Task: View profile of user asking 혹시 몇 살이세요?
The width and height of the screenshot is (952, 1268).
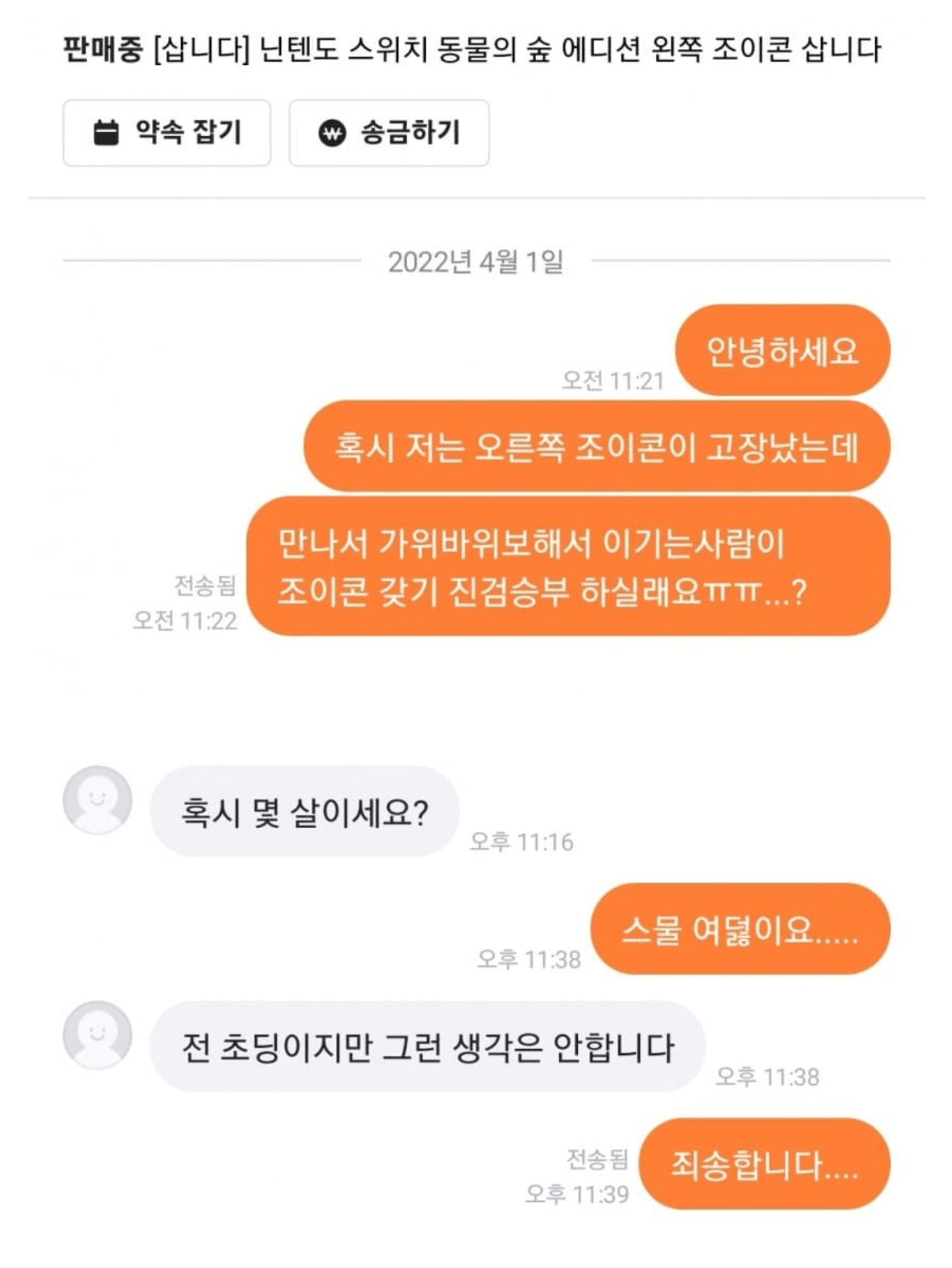Action: click(98, 800)
